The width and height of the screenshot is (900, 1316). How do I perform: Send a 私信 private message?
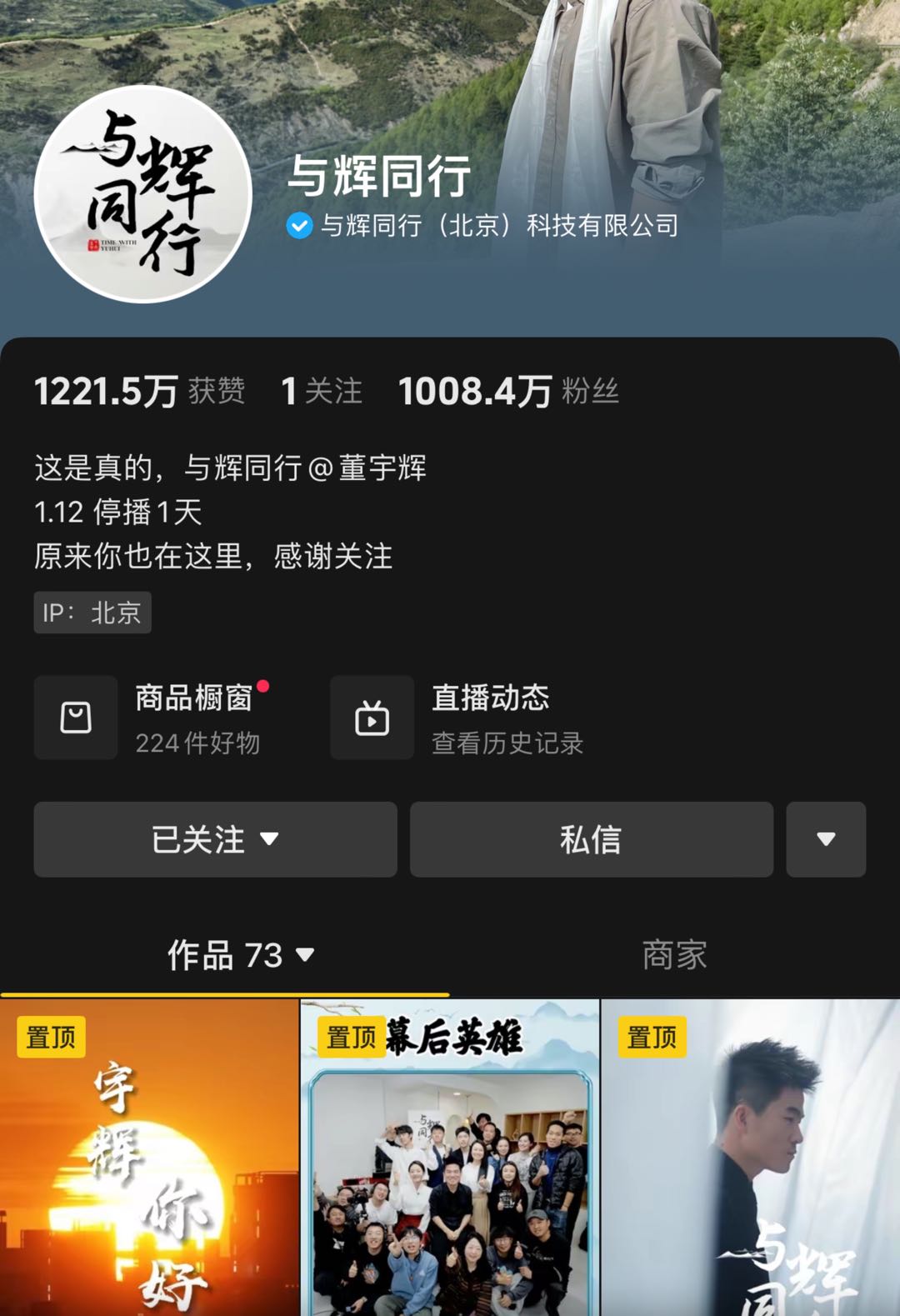coord(591,839)
